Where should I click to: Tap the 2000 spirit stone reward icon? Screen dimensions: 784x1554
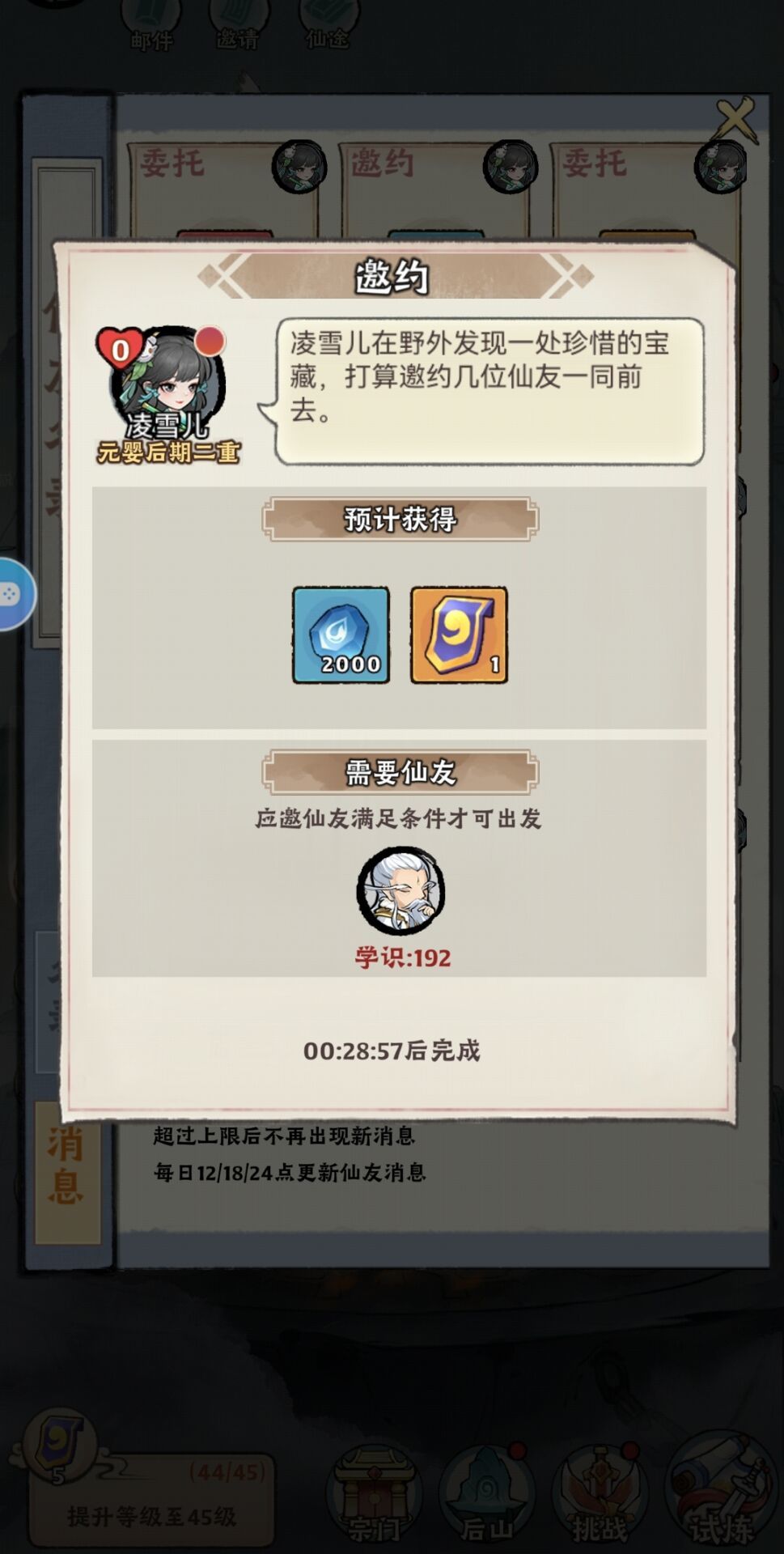(x=341, y=635)
